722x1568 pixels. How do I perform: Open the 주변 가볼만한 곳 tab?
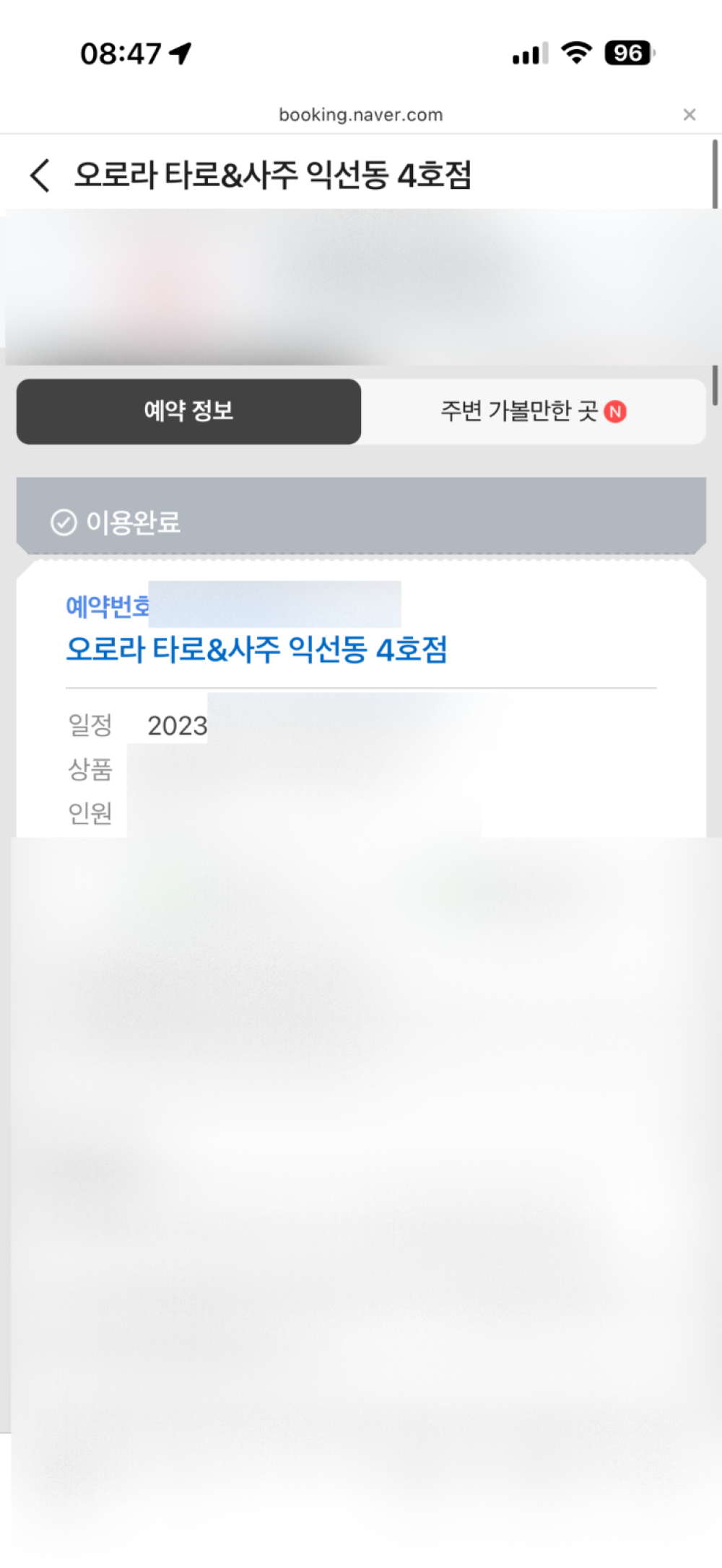pyautogui.click(x=533, y=411)
